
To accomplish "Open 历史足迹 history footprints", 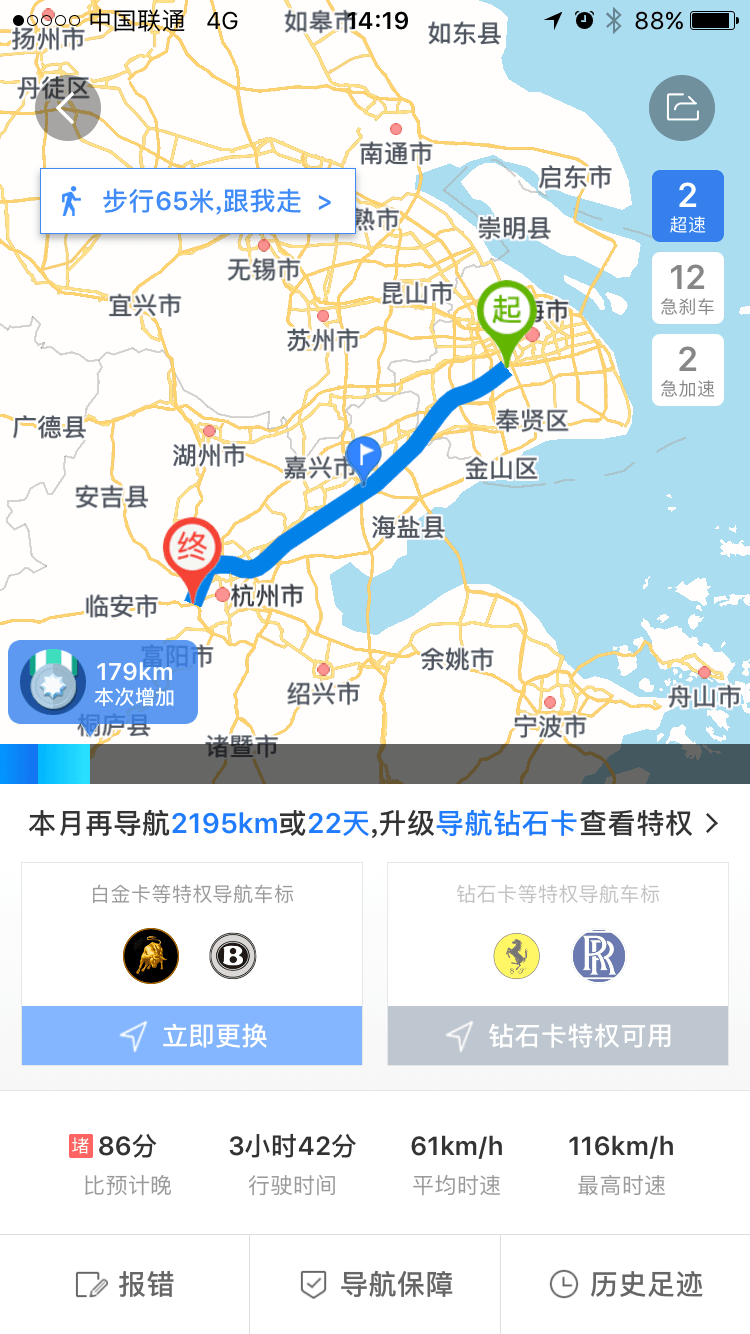I will [626, 1284].
